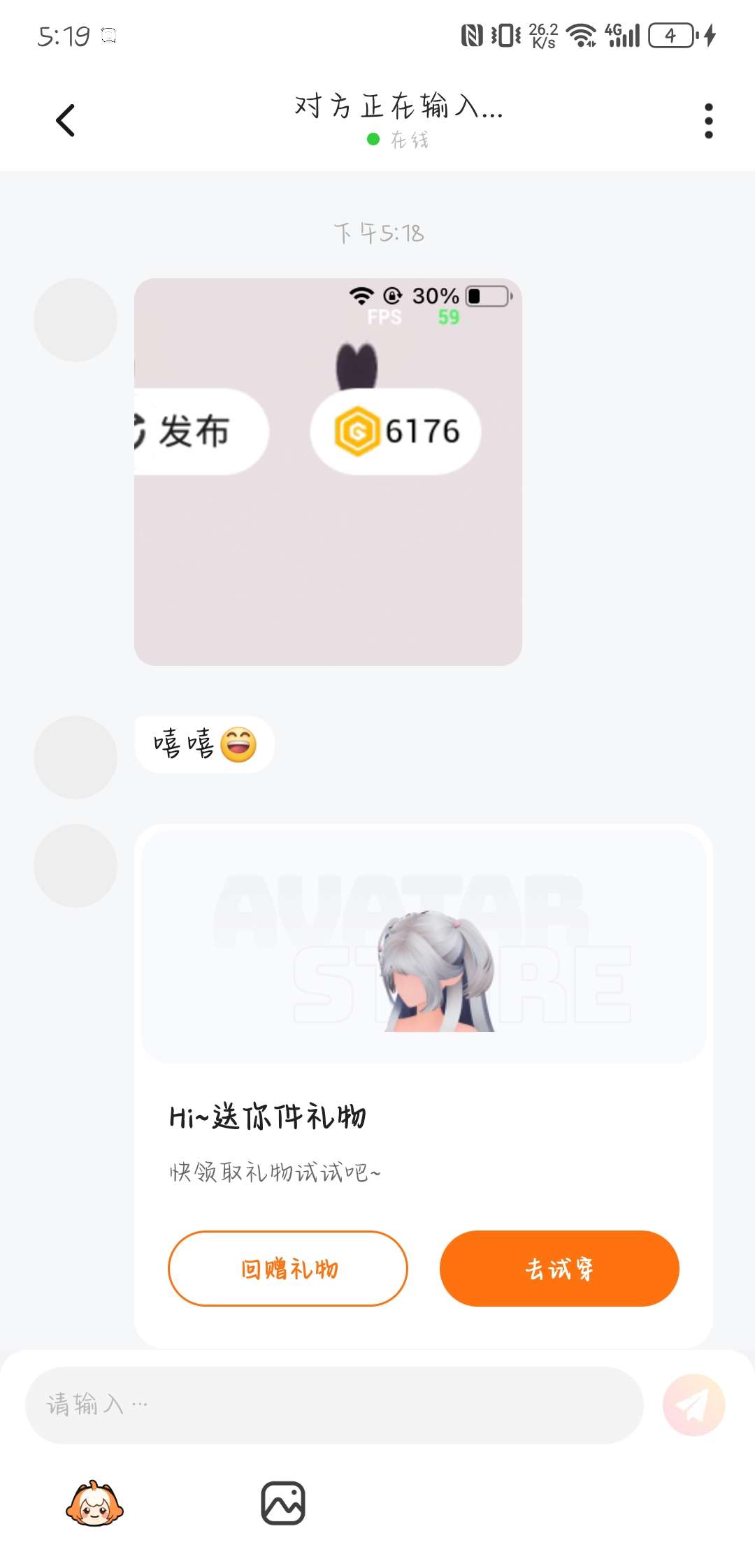The height and width of the screenshot is (1568, 755).
Task: Attach a picture via the image icon
Action: point(283,1503)
